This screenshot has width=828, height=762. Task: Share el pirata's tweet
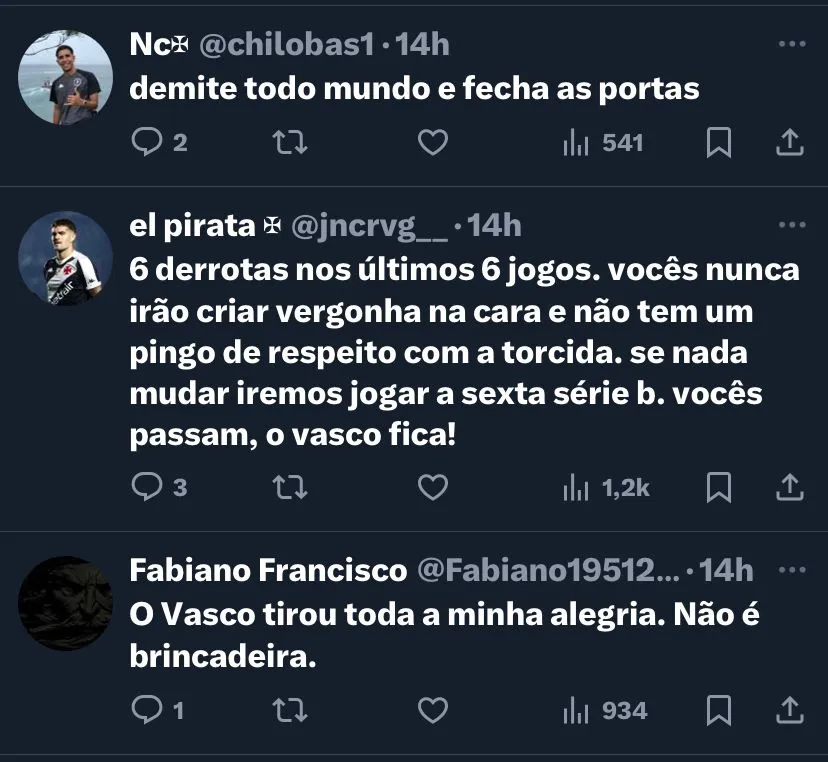[790, 488]
